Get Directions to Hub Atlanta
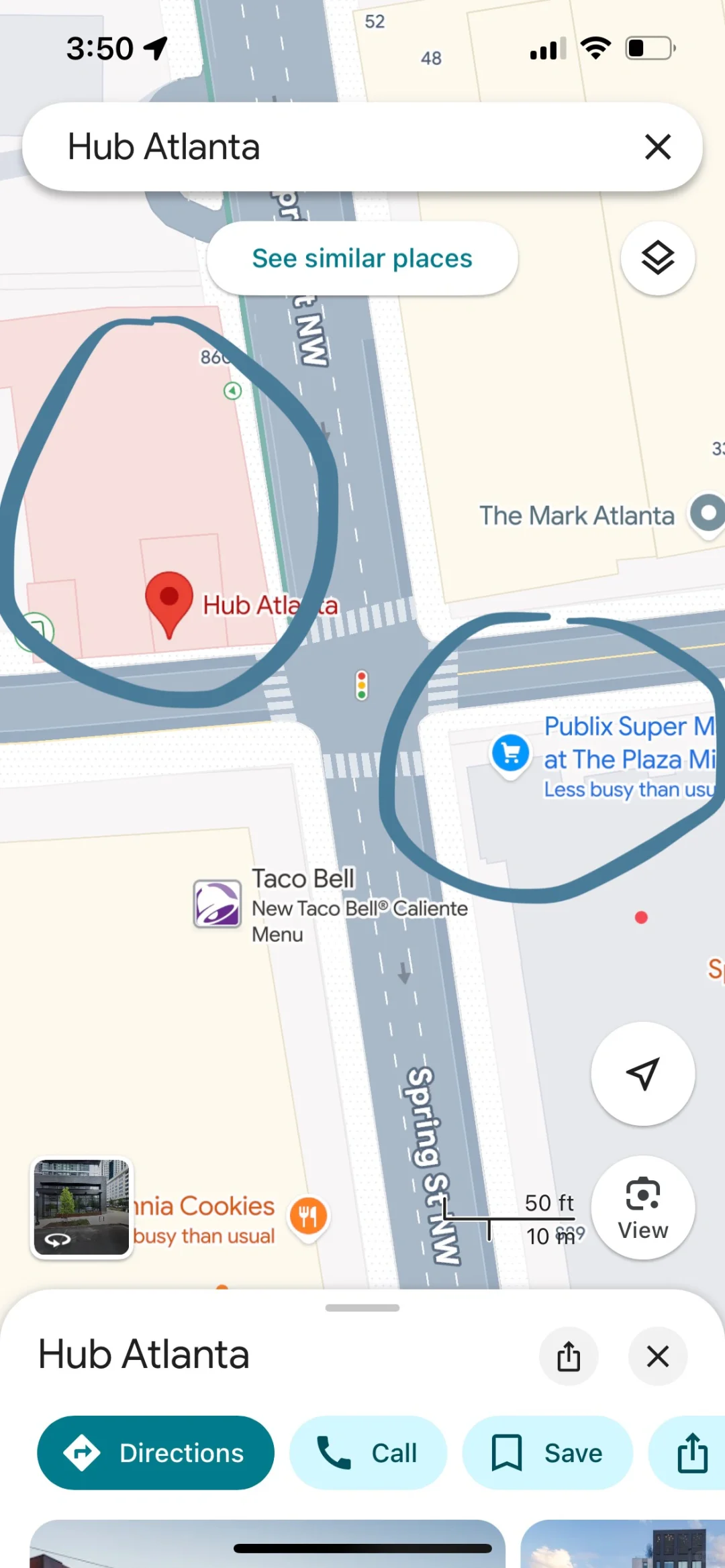Image resolution: width=725 pixels, height=1568 pixels. pos(156,1453)
